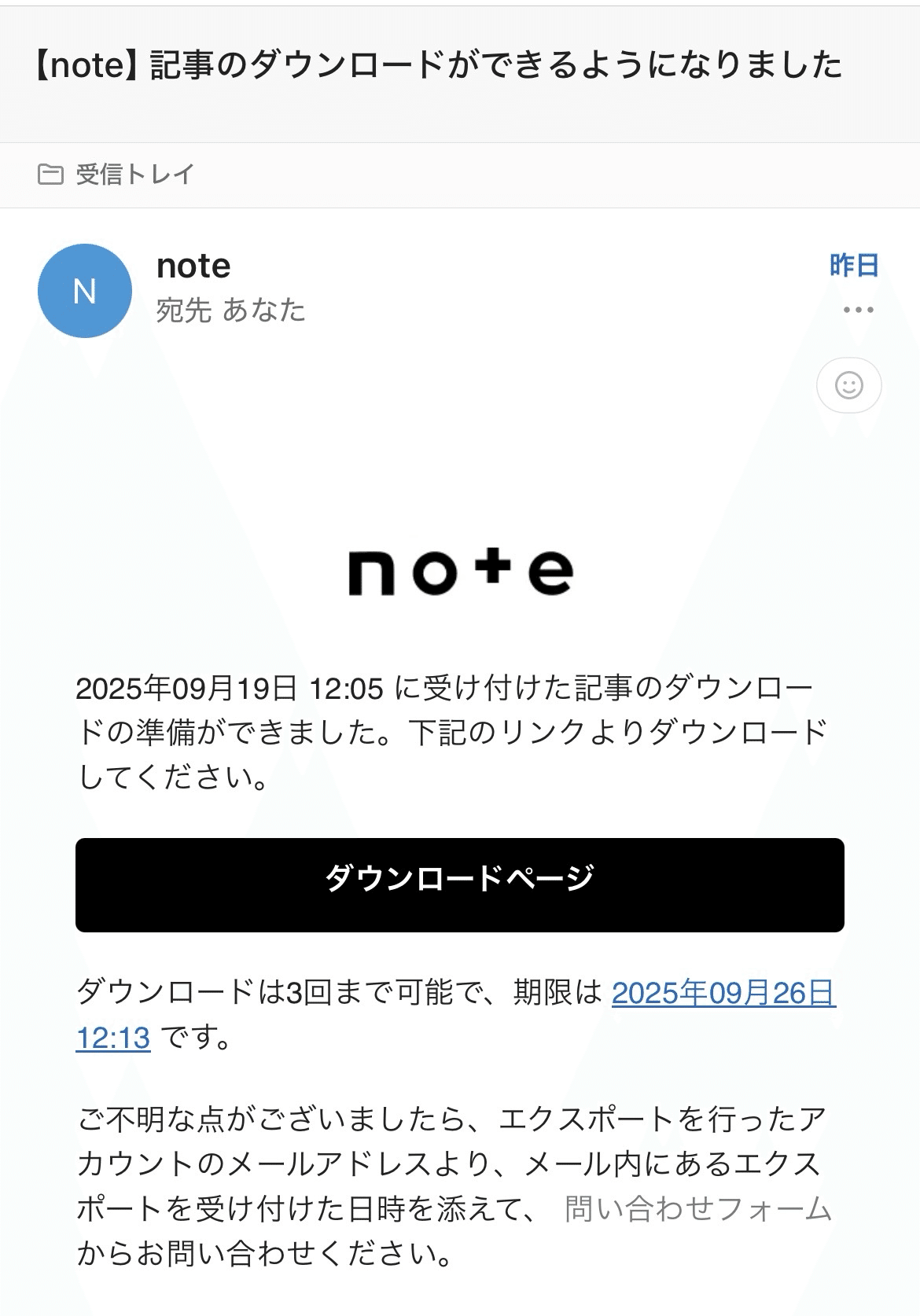Image resolution: width=920 pixels, height=1316 pixels.
Task: Click the sender name note
Action: [193, 266]
